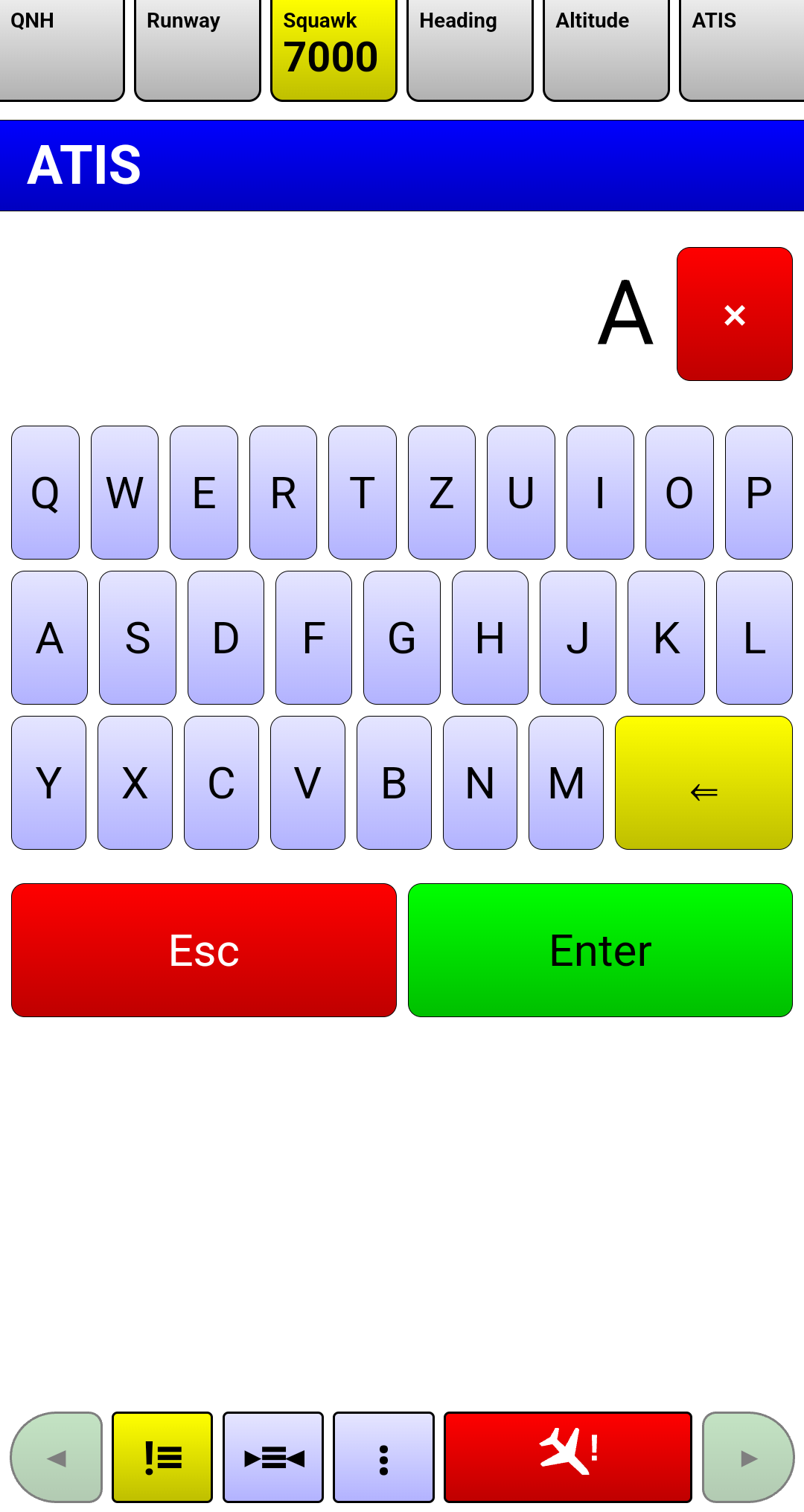Screen dimensions: 804x1512
Task: Open the aircraft emergency button
Action: click(x=567, y=1457)
